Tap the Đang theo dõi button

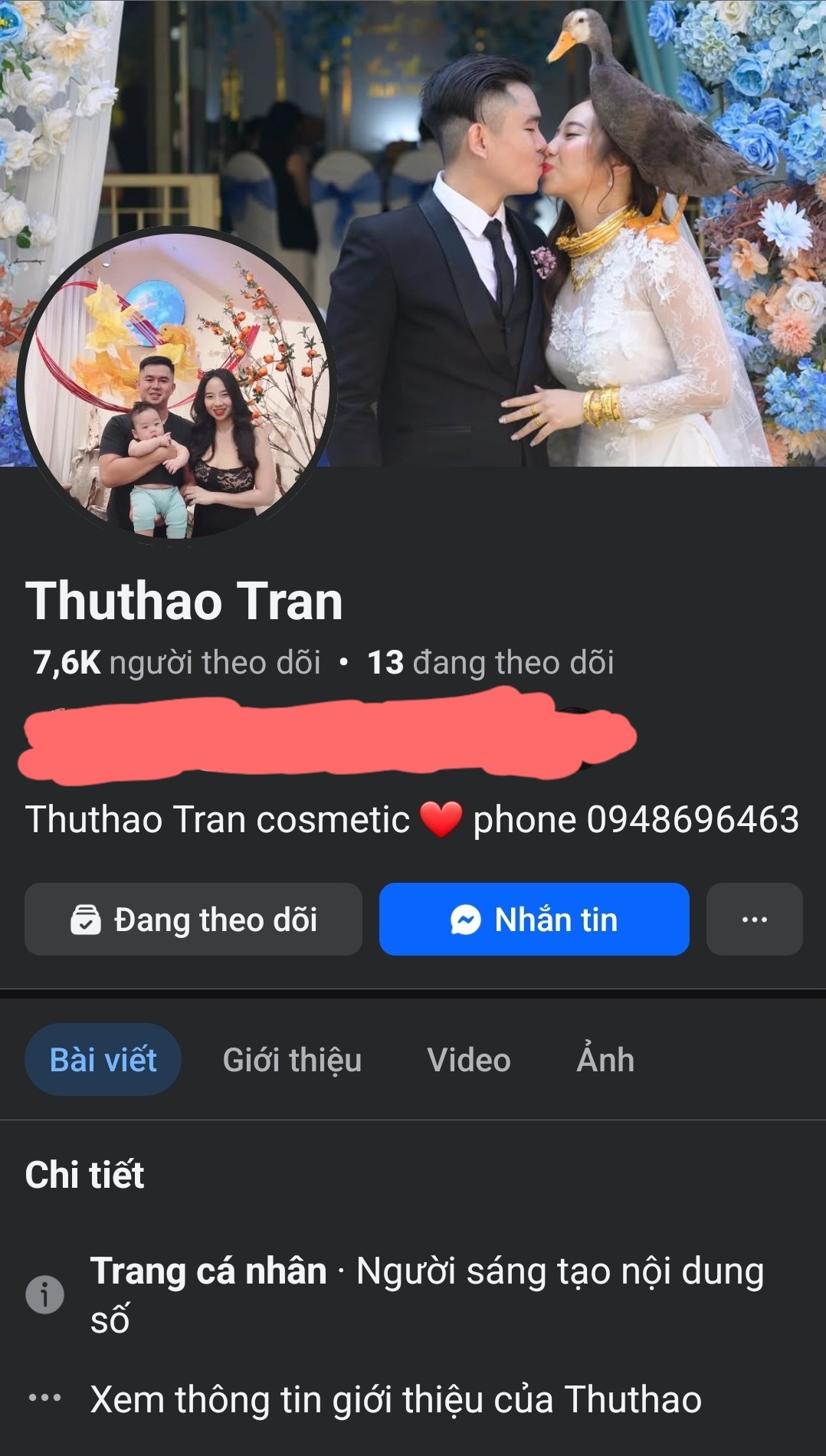pos(193,920)
